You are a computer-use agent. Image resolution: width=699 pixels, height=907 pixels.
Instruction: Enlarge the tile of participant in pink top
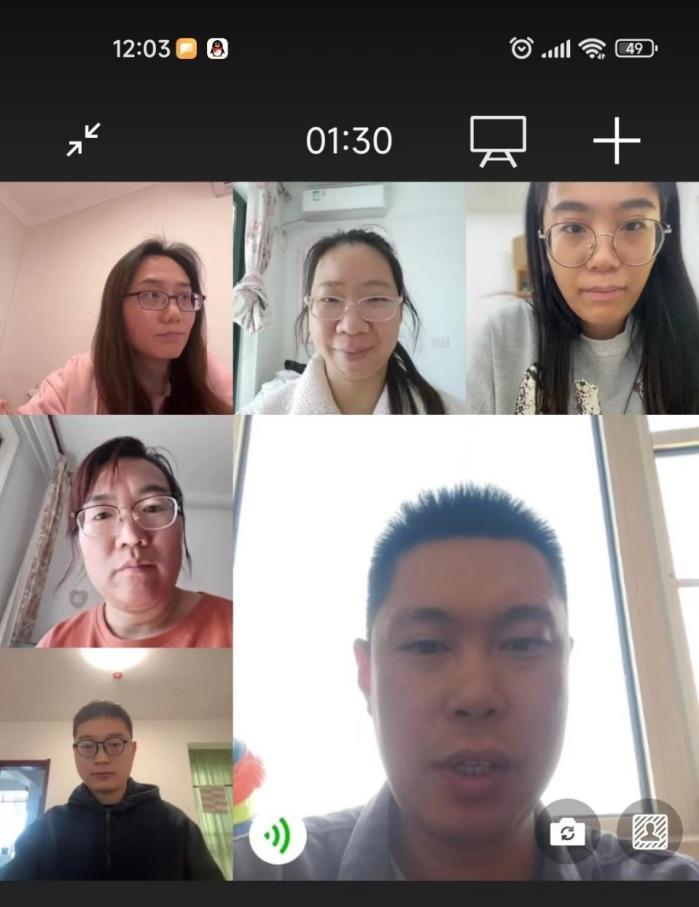click(x=116, y=298)
